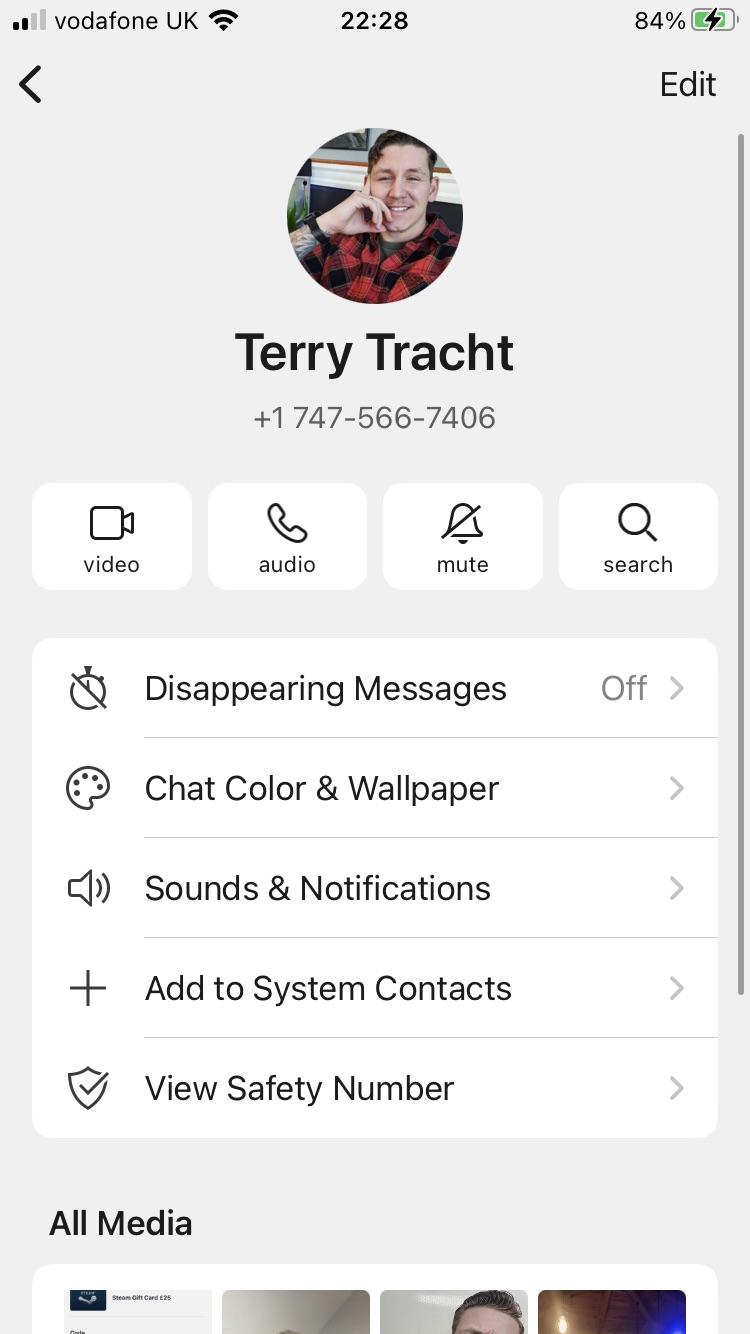Open Disappearing Messages settings
This screenshot has height=1334, width=750.
point(375,689)
